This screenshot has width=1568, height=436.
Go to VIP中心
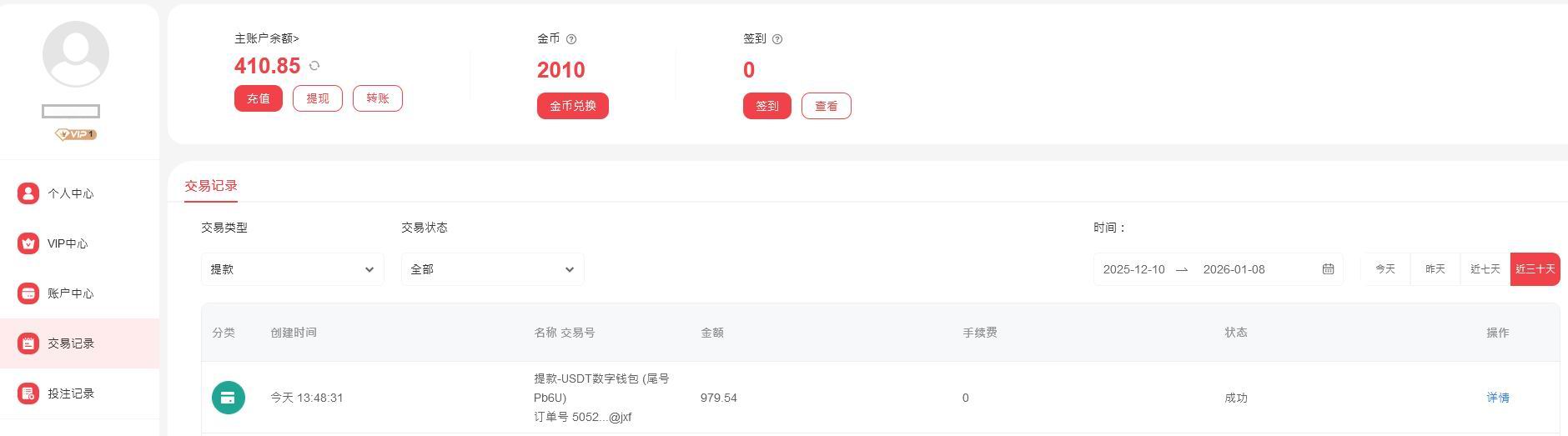[x=67, y=243]
